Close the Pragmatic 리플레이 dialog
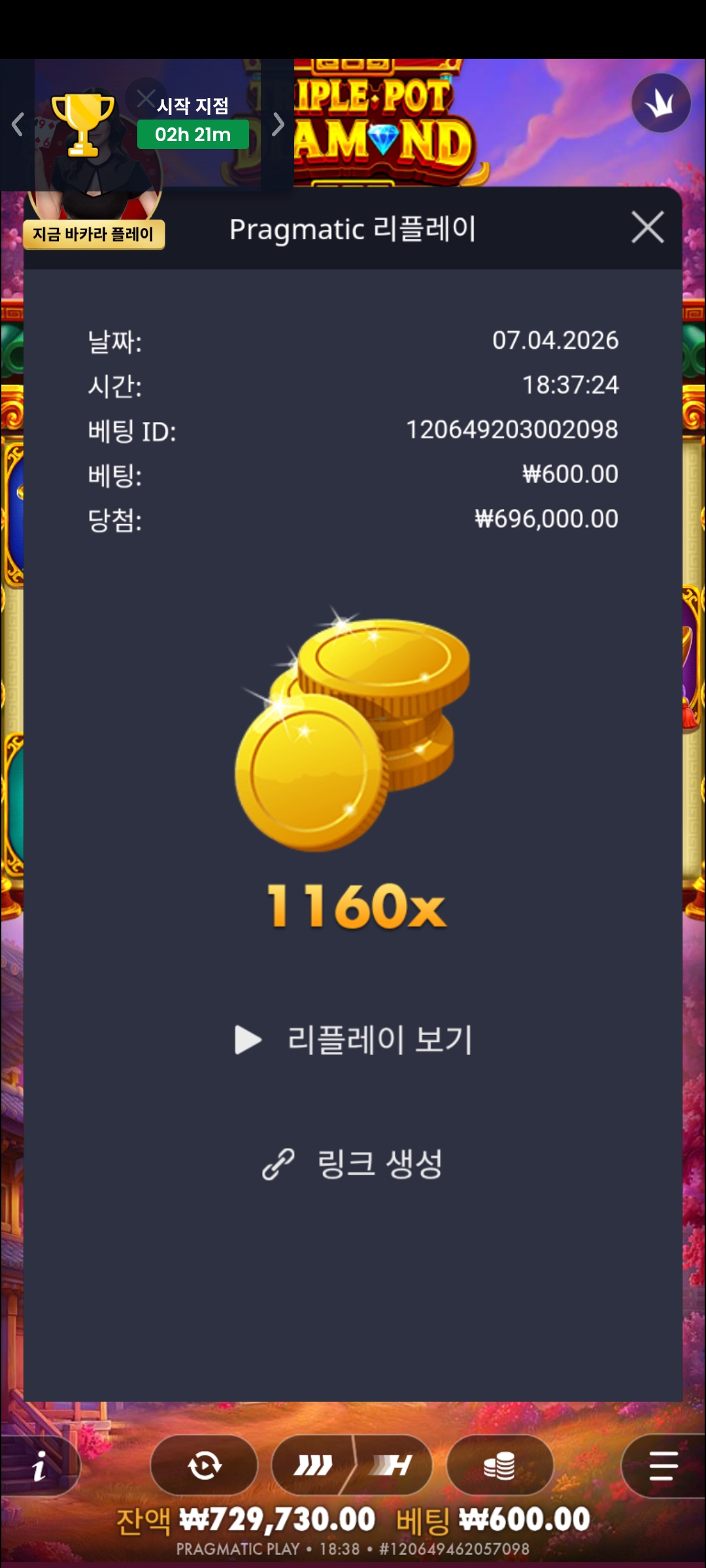The height and width of the screenshot is (1568, 706). point(647,227)
